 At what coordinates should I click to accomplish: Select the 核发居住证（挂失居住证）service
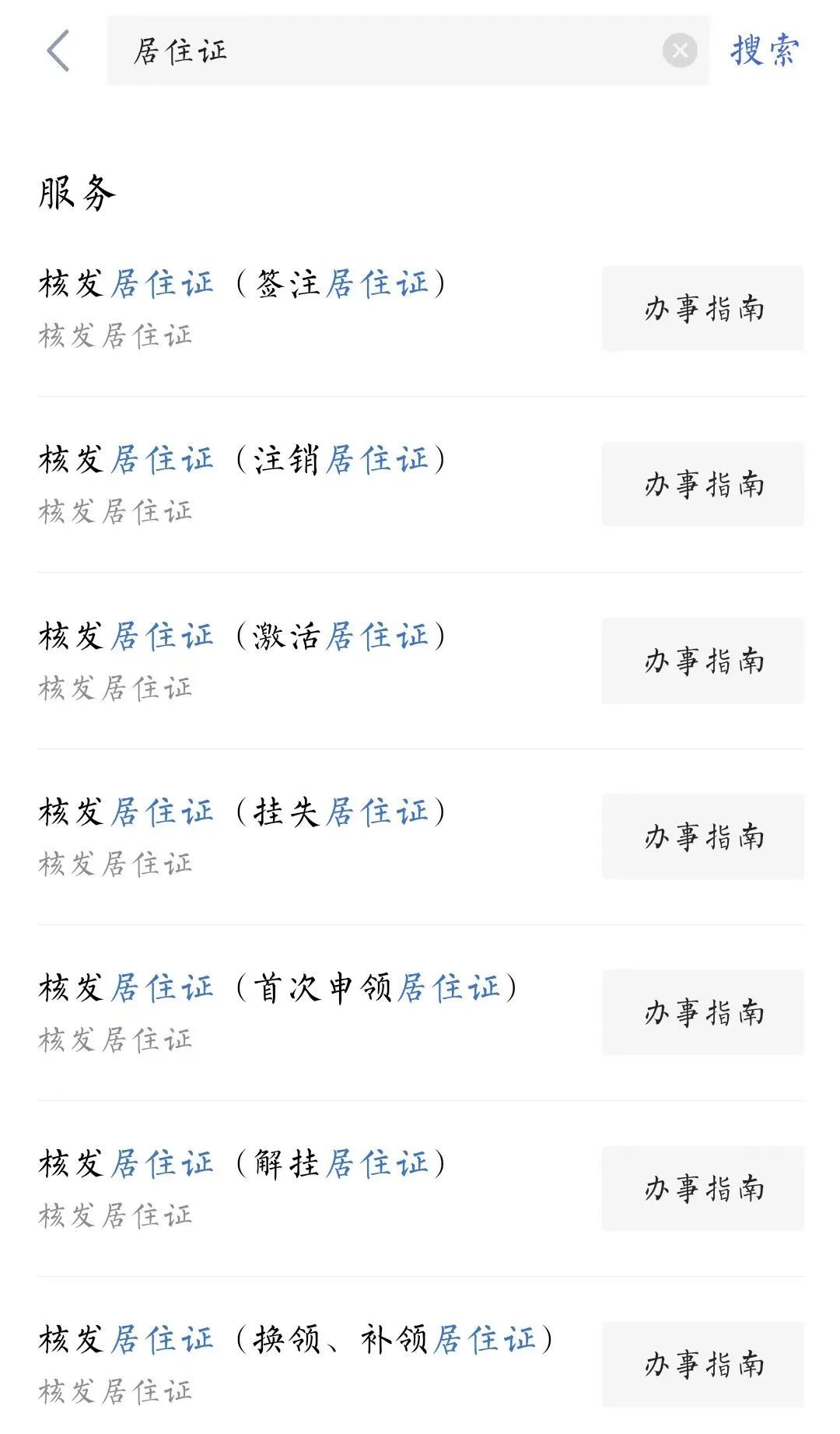pos(241,812)
